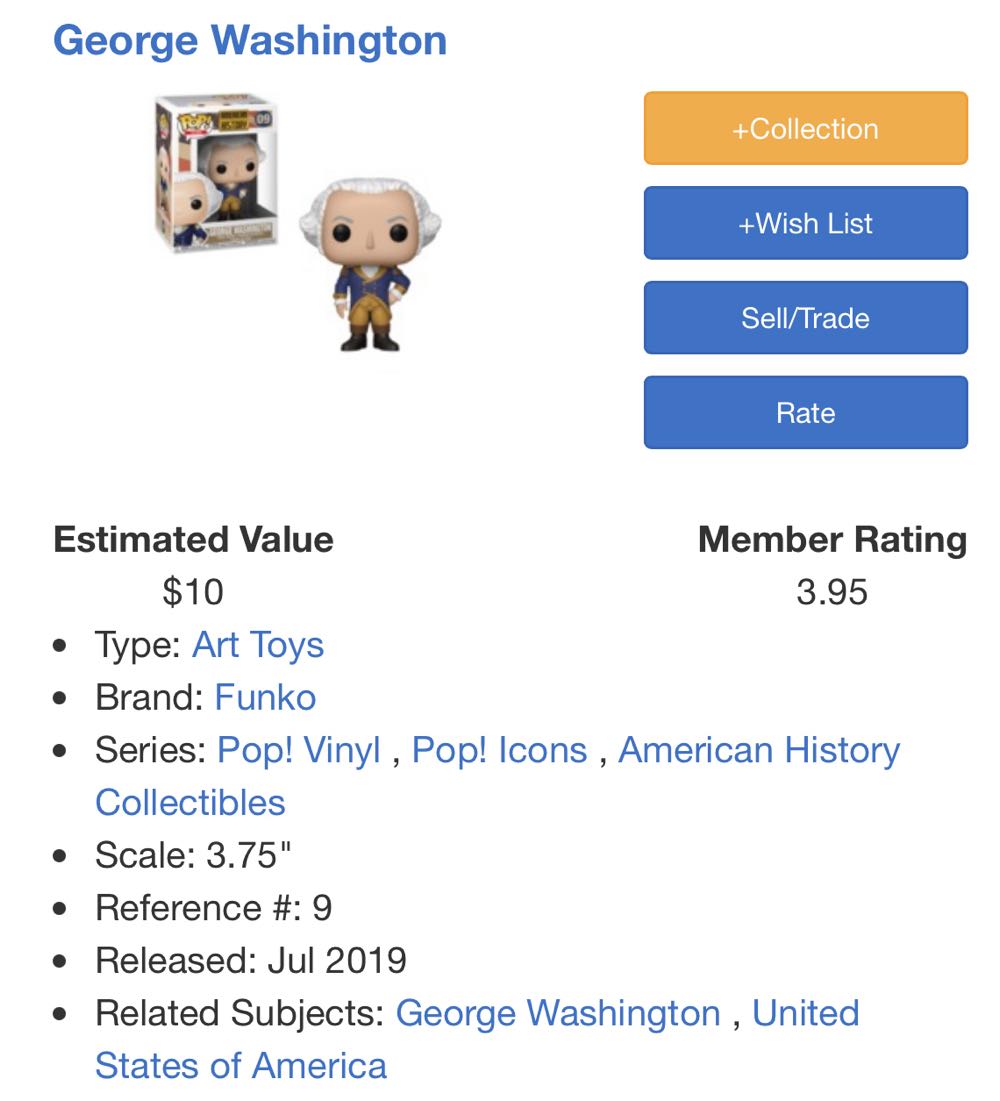Click the George Washington page title
The height and width of the screenshot is (1101, 1000).
[251, 41]
